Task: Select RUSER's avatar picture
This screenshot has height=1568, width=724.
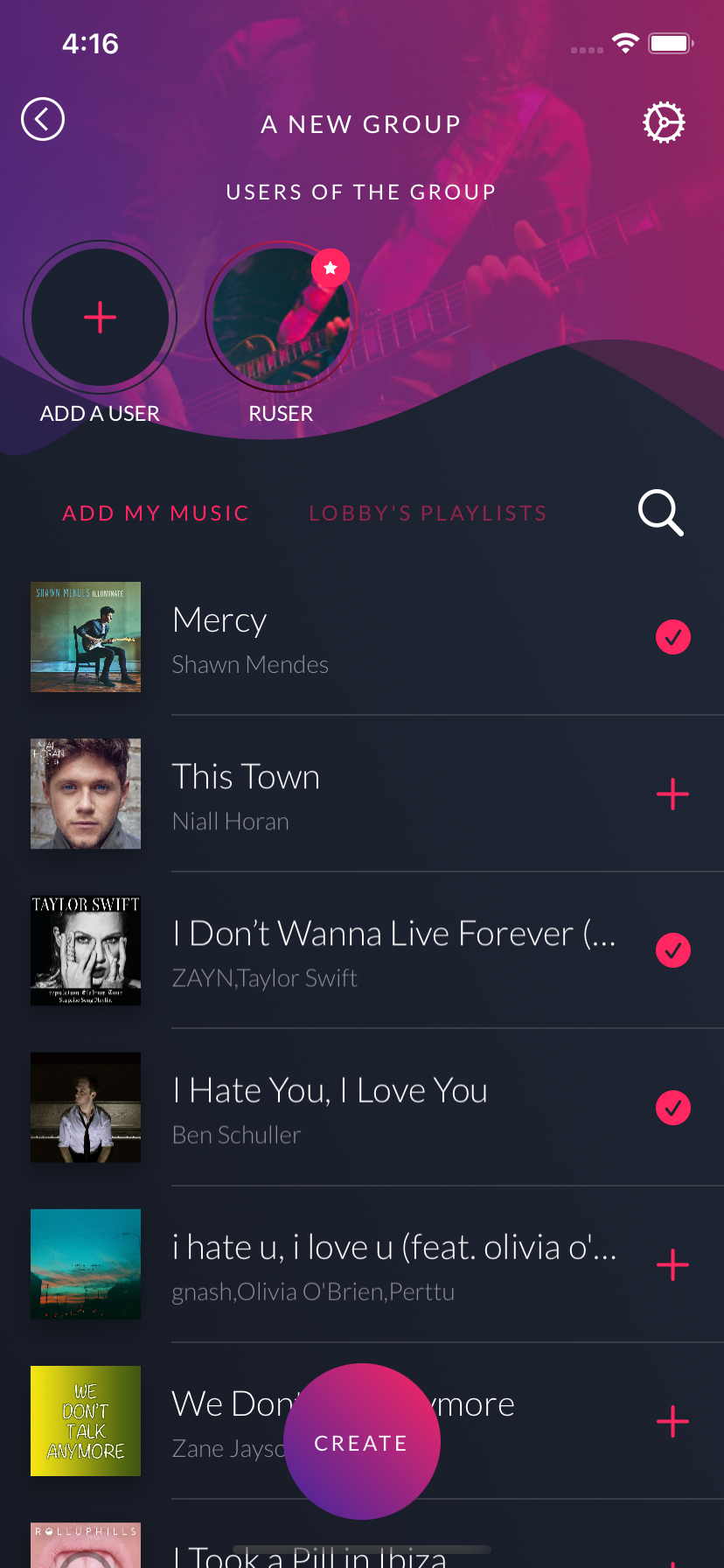Action: click(x=281, y=317)
